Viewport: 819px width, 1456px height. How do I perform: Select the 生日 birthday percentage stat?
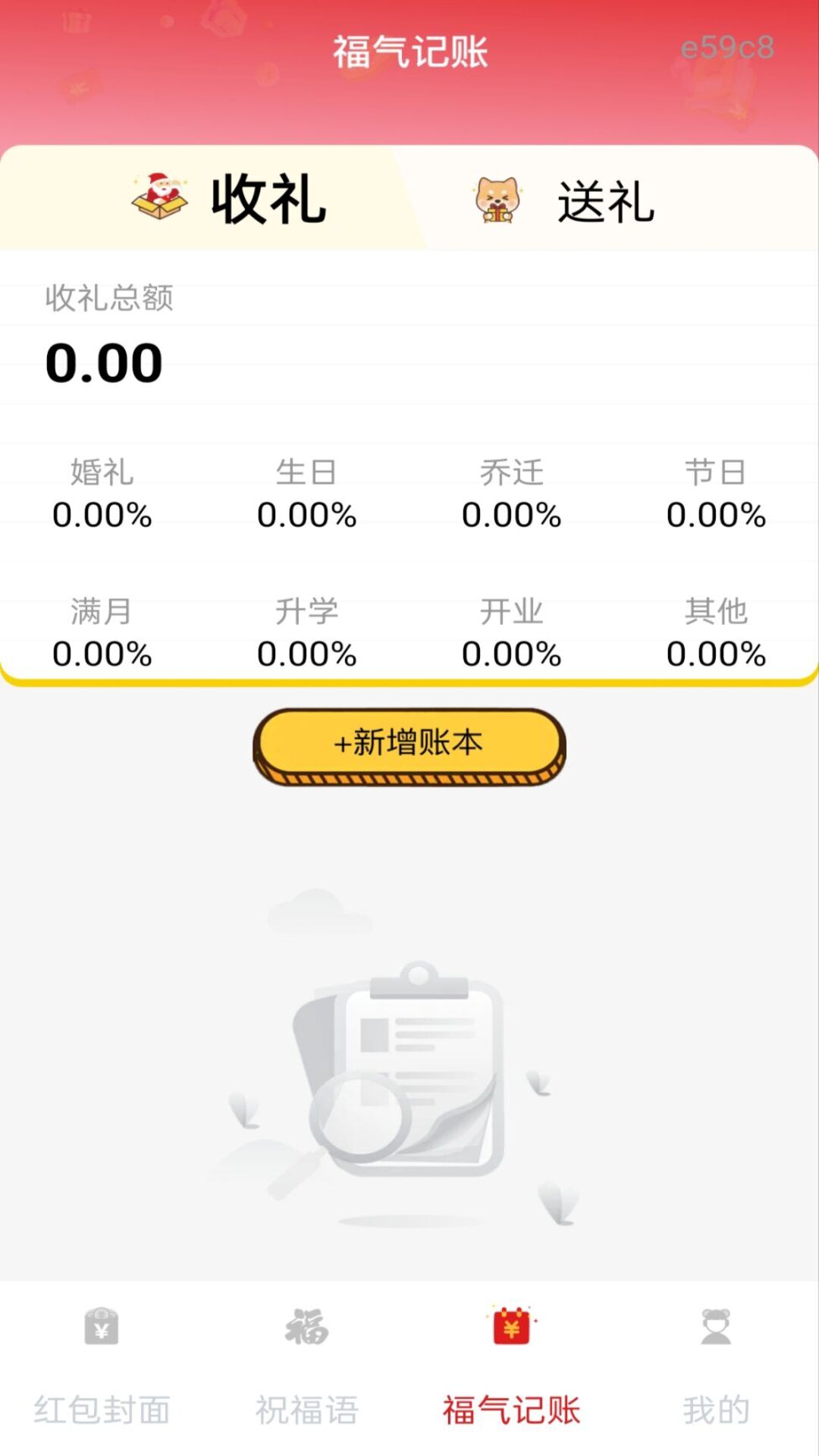tap(307, 493)
